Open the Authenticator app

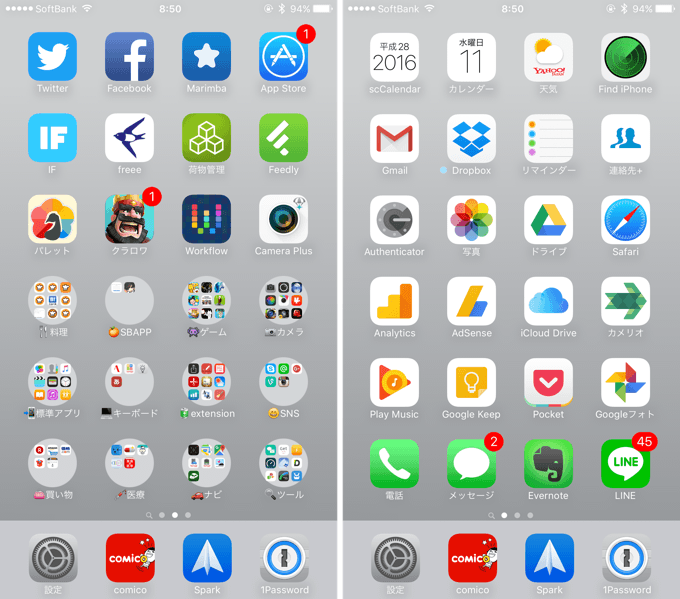(x=394, y=219)
